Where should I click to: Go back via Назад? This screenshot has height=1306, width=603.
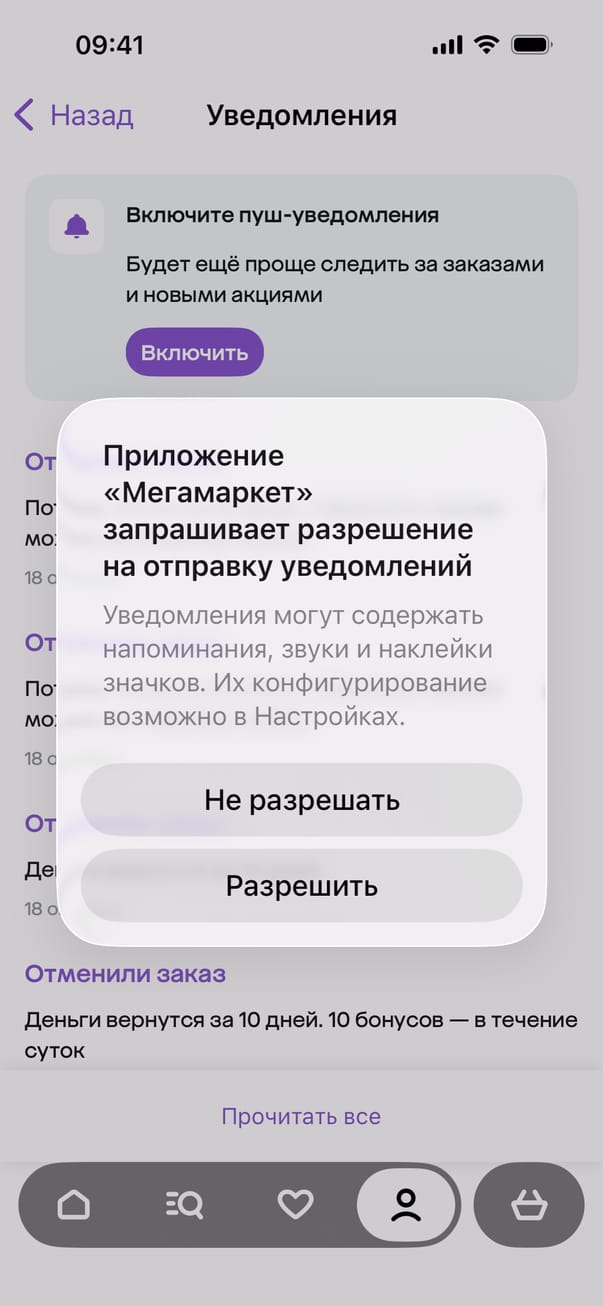coord(74,116)
